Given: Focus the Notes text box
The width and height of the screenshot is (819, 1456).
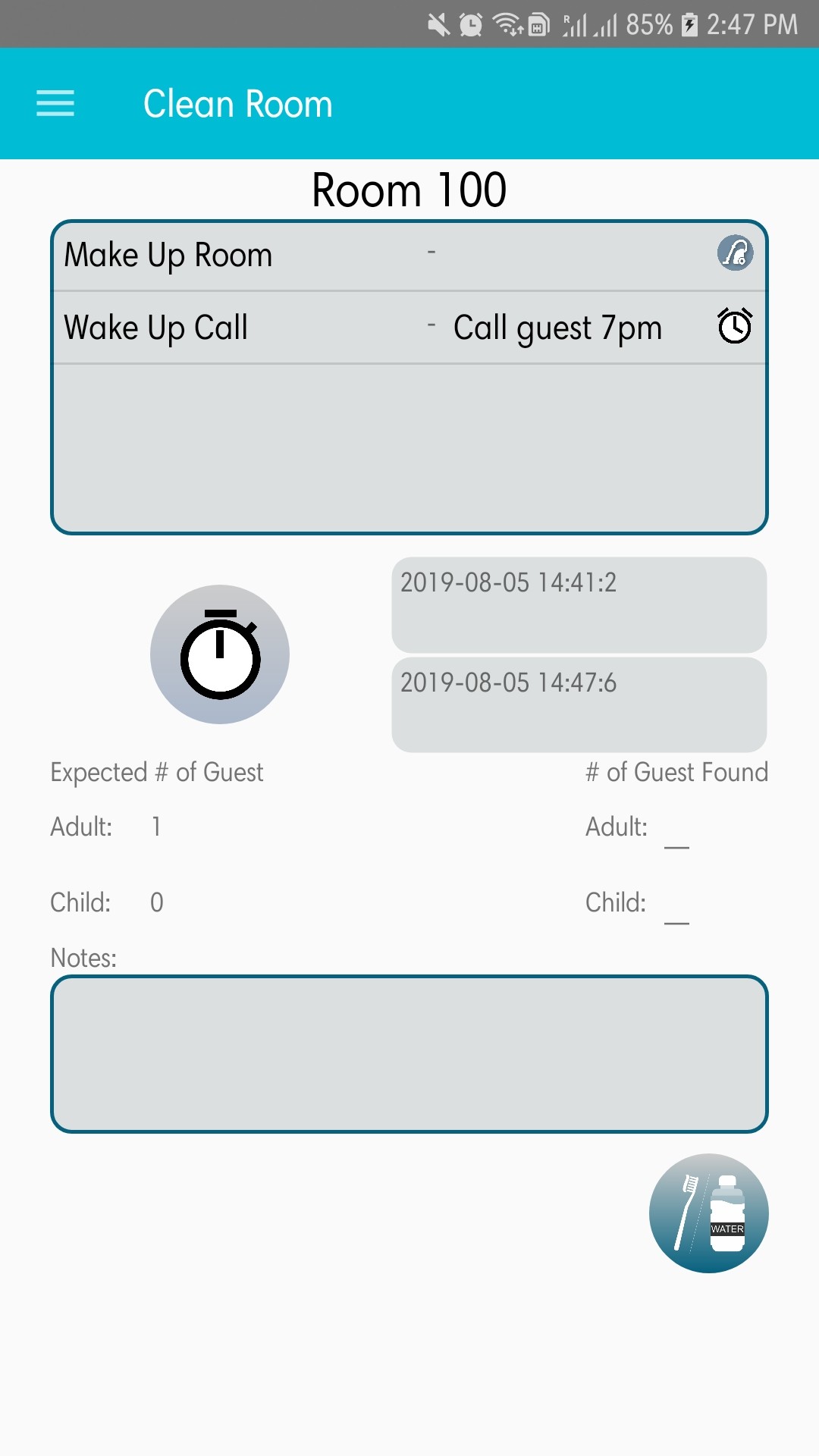Looking at the screenshot, I should point(409,1054).
